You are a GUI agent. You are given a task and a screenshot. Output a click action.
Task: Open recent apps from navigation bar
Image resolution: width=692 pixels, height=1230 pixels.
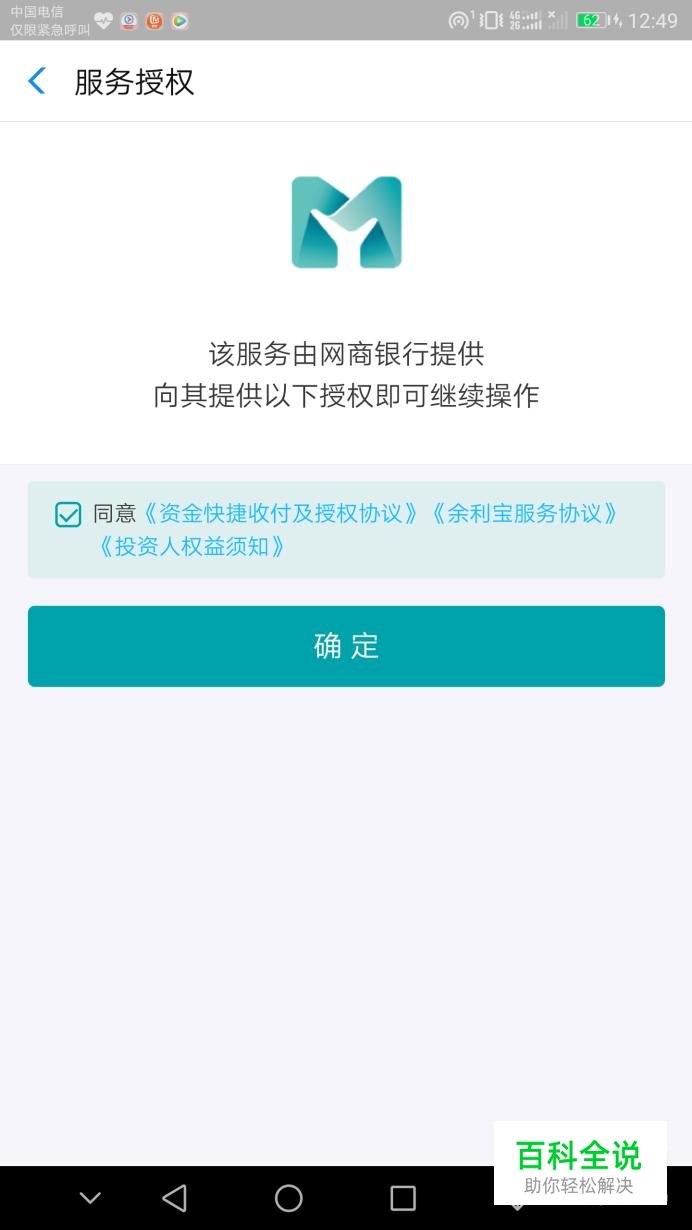click(x=403, y=1198)
